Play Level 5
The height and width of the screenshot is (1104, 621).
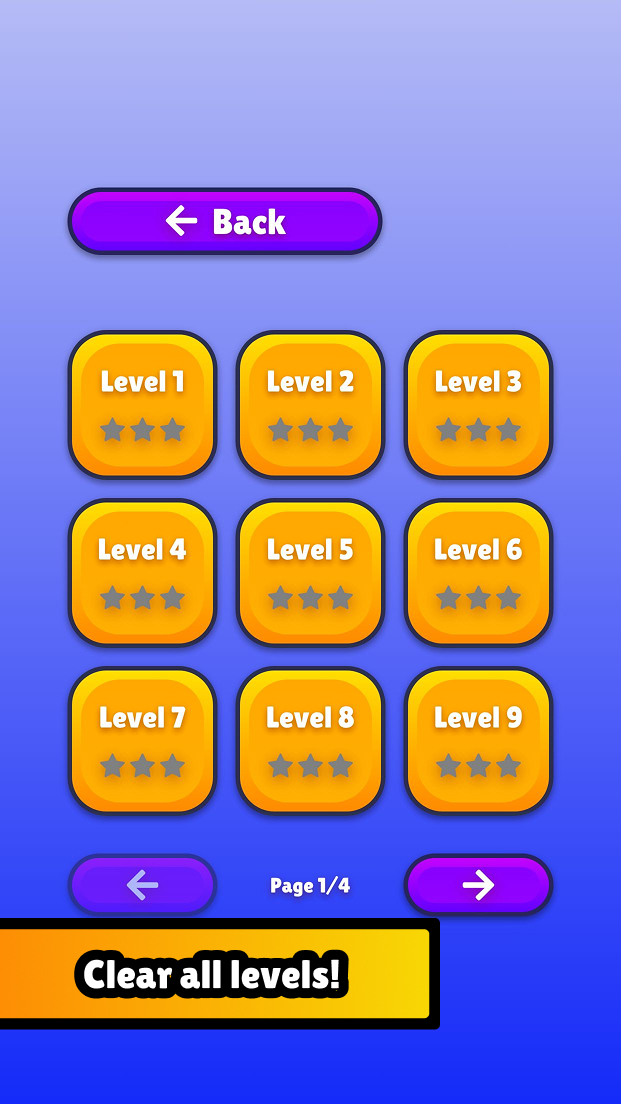tap(310, 572)
